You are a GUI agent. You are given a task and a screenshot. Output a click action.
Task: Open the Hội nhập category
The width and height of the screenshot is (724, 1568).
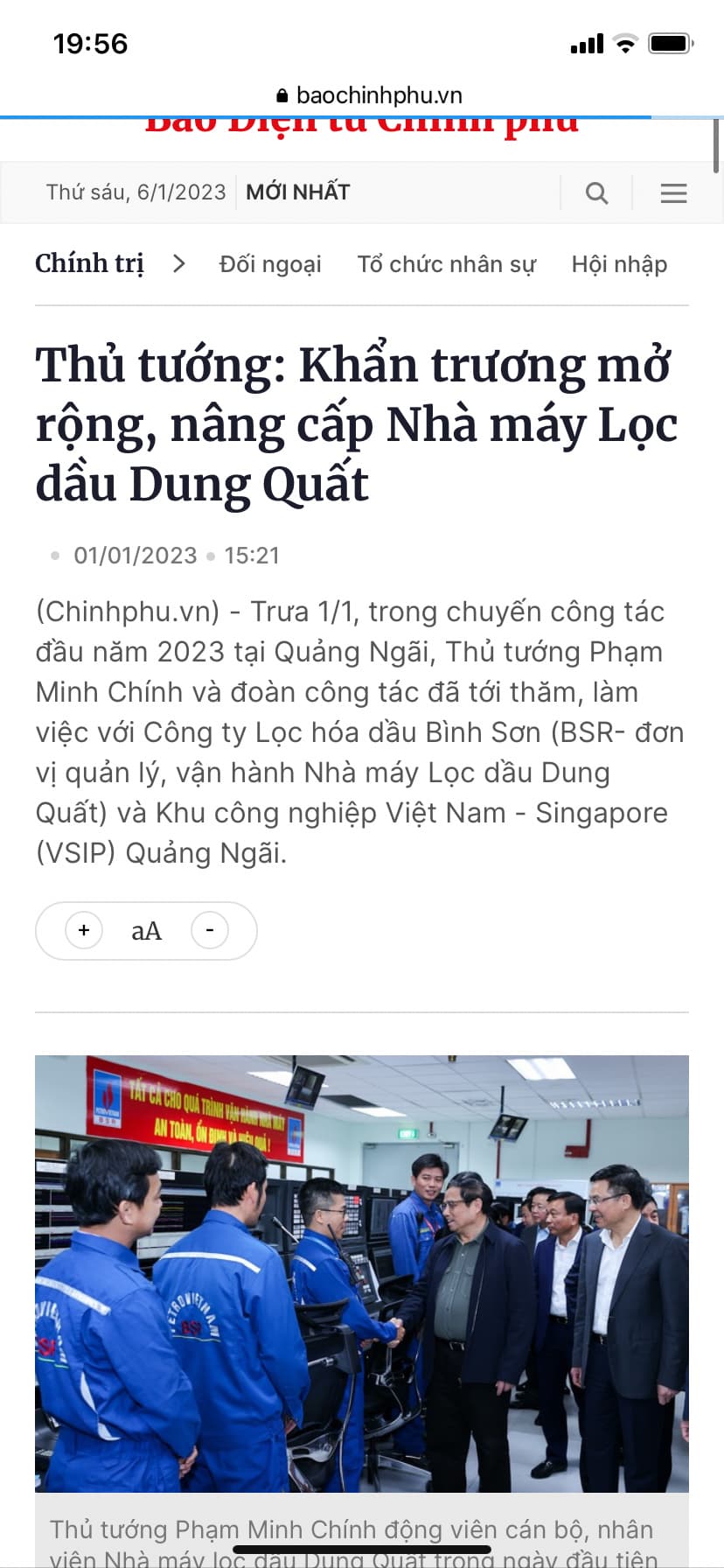(x=619, y=264)
